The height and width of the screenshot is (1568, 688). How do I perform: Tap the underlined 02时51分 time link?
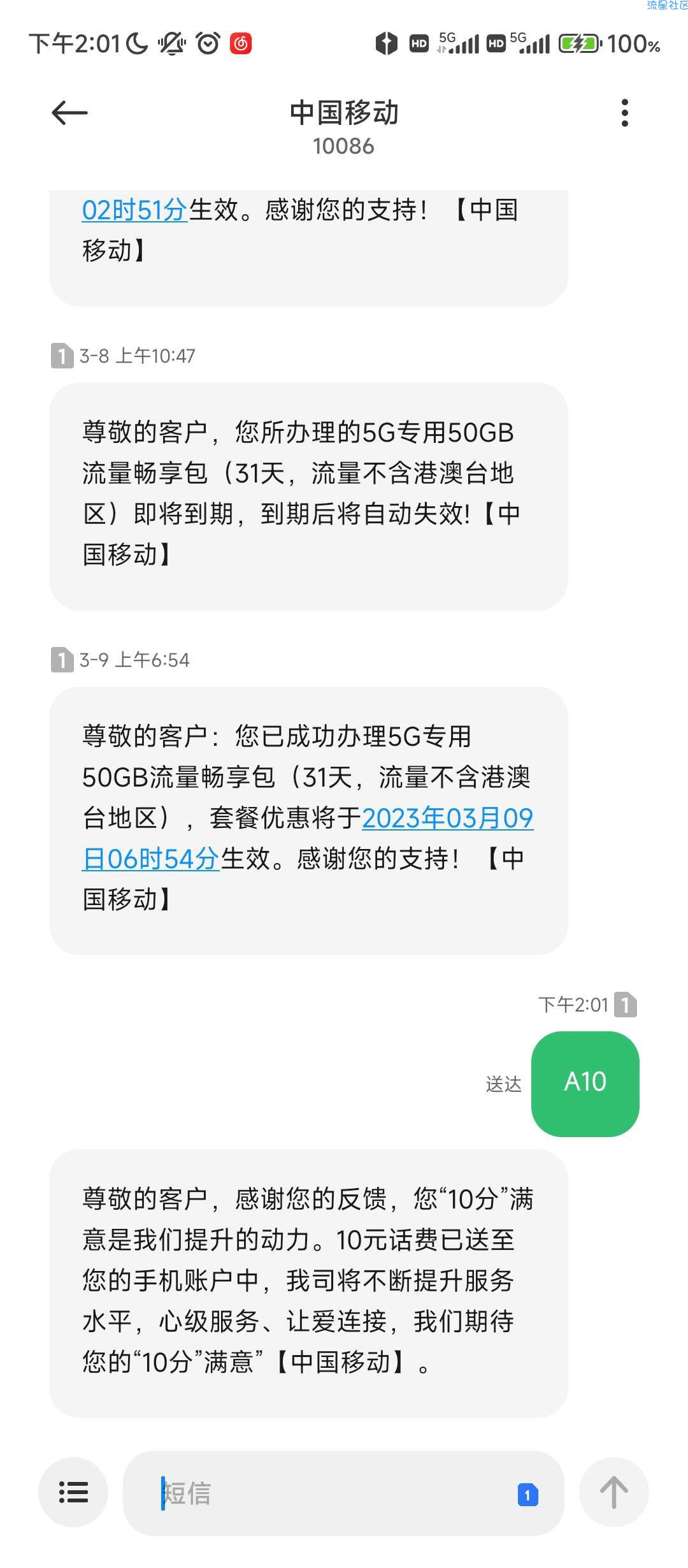point(134,210)
